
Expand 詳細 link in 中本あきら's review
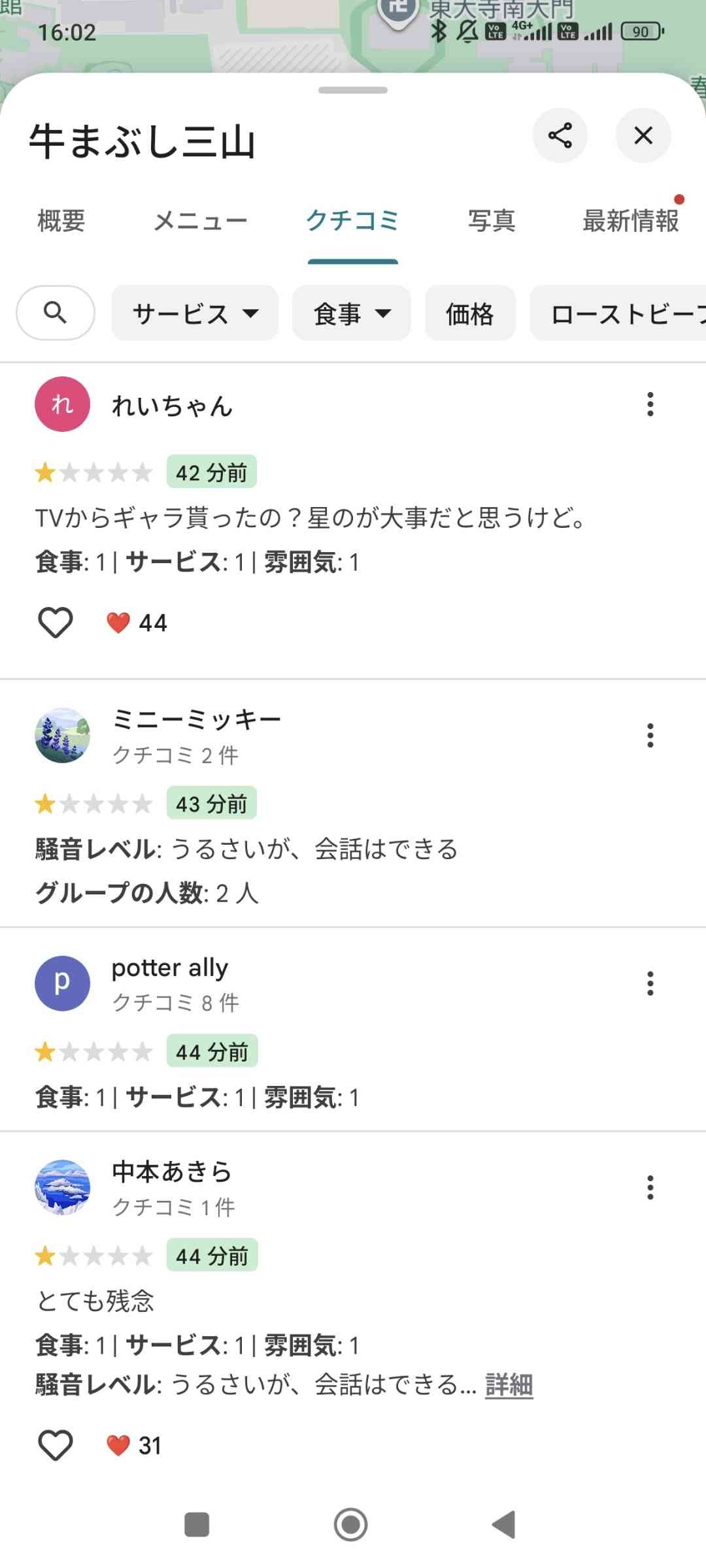[509, 1384]
